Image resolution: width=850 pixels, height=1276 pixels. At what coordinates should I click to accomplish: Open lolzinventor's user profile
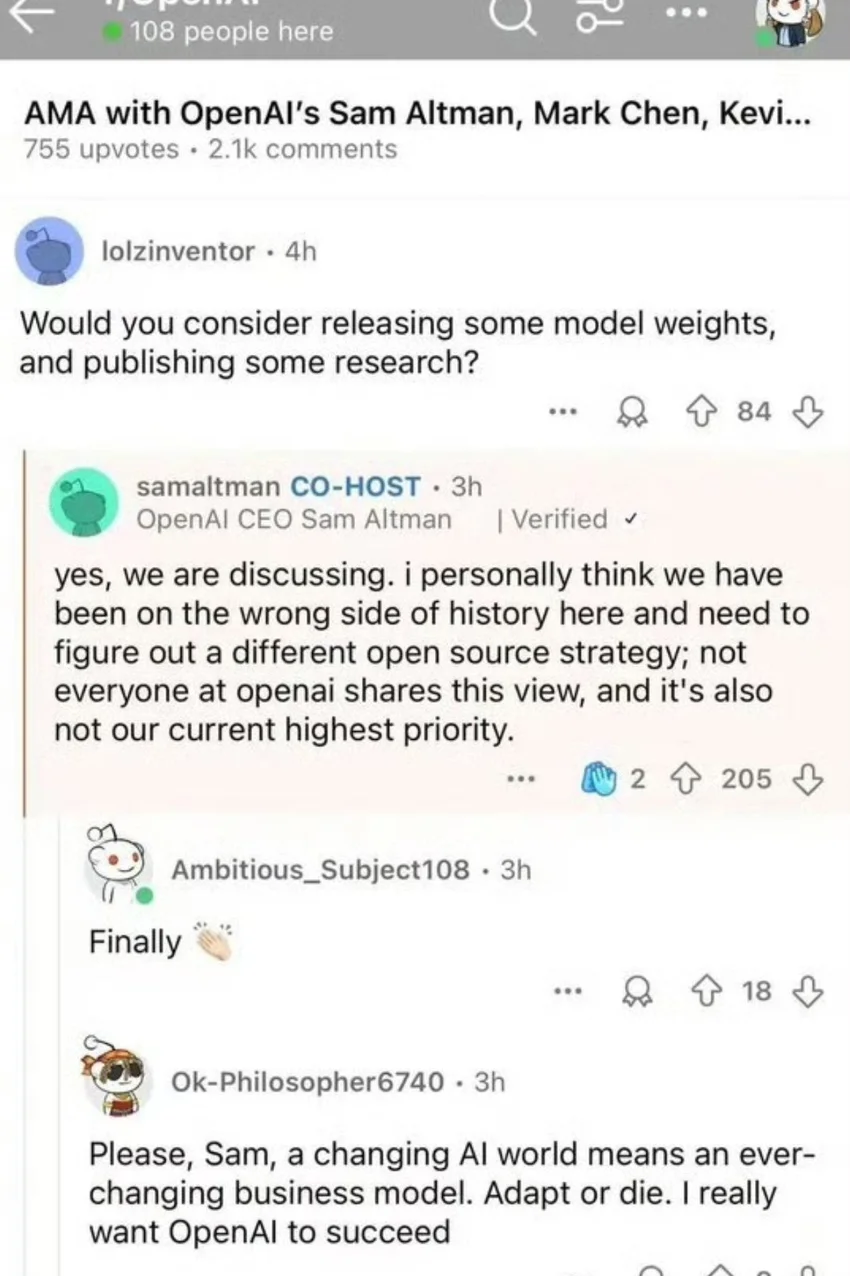tap(178, 251)
